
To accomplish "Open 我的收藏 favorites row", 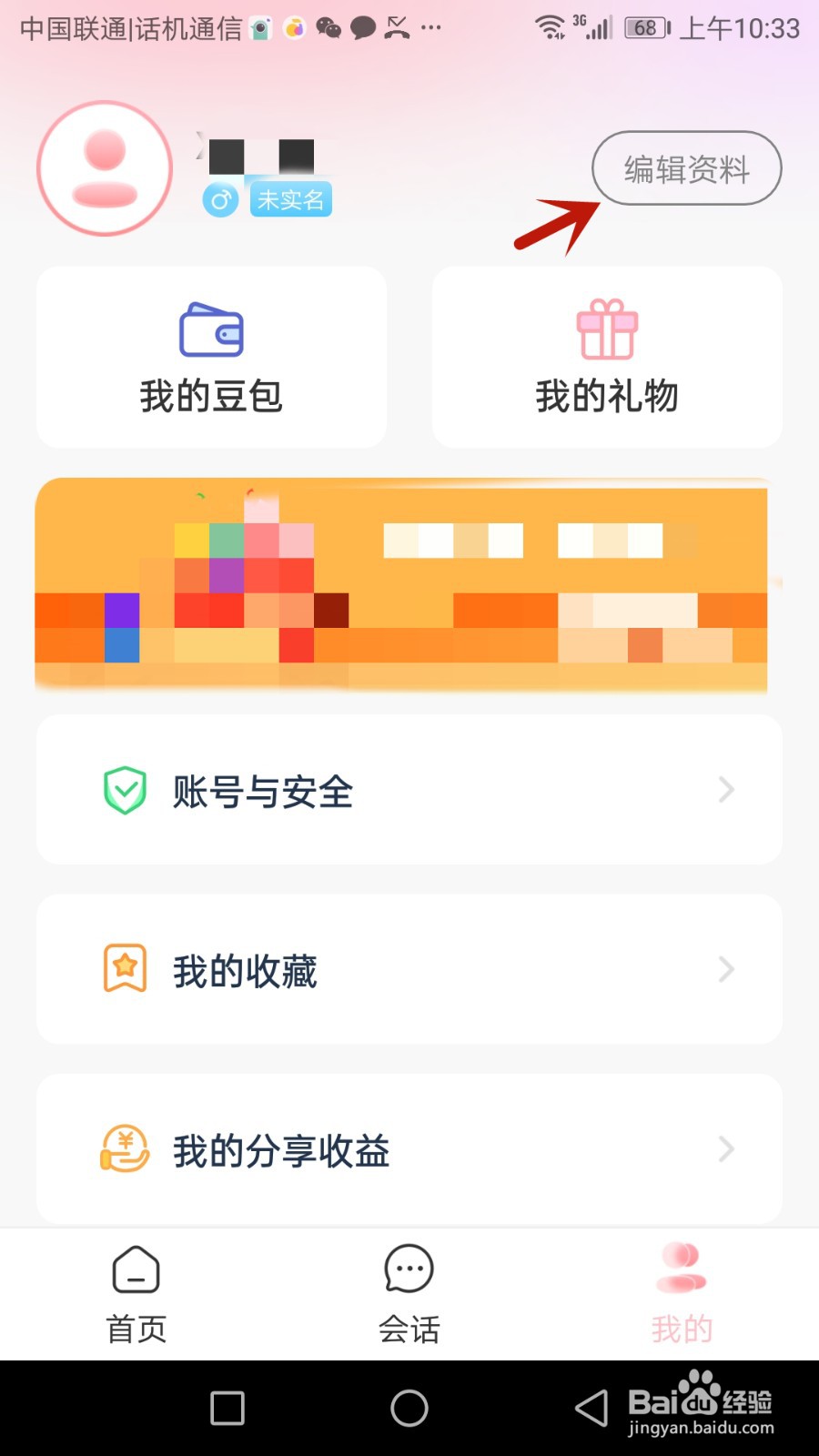I will (409, 969).
